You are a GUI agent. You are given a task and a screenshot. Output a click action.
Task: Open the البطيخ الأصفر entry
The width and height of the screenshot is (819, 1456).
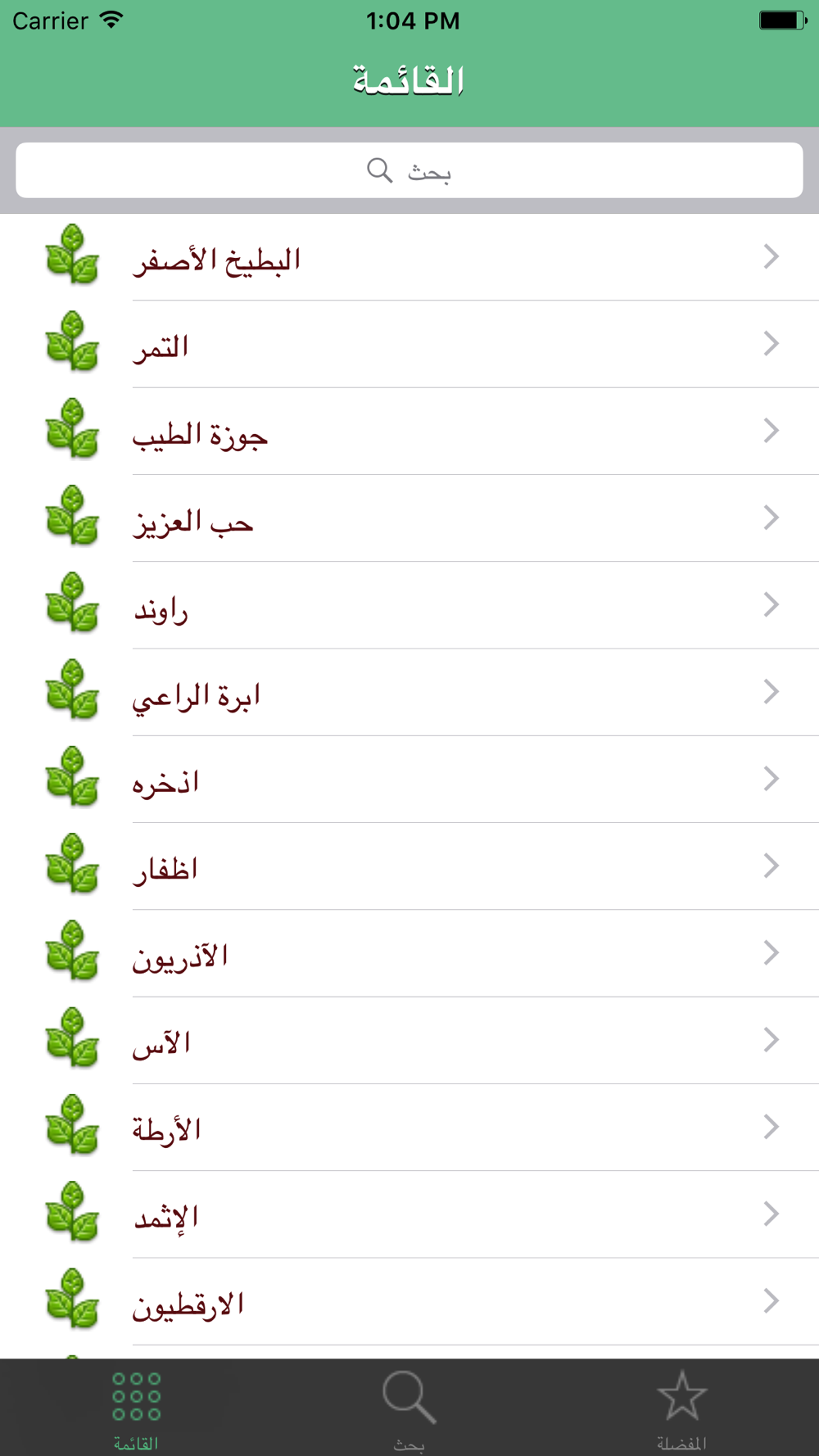point(409,257)
